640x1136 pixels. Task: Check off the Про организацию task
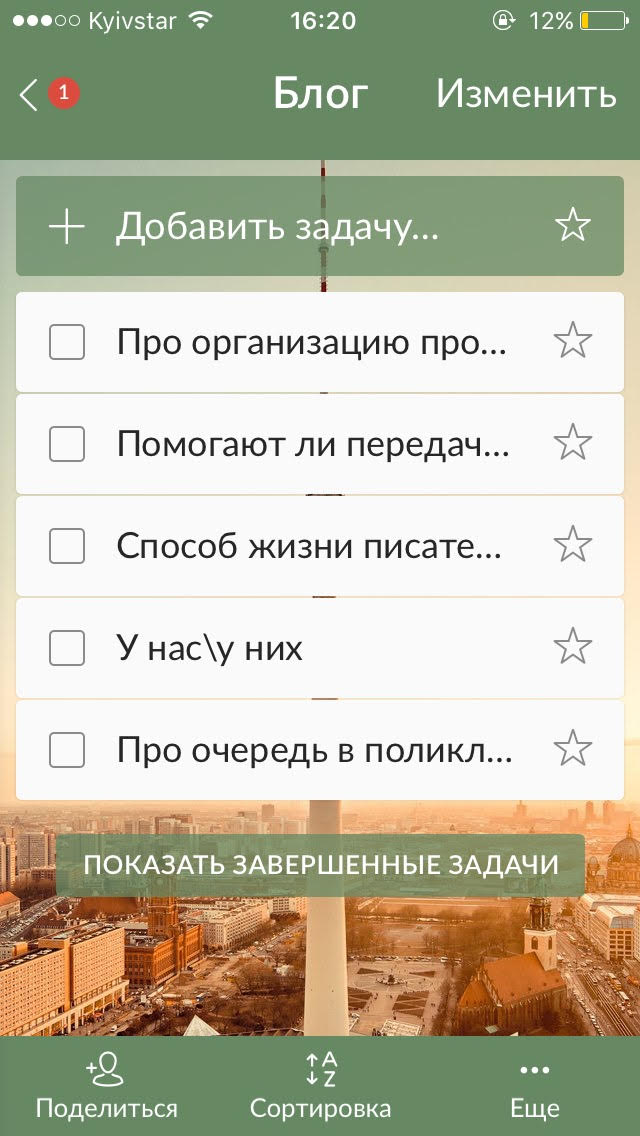(x=67, y=343)
